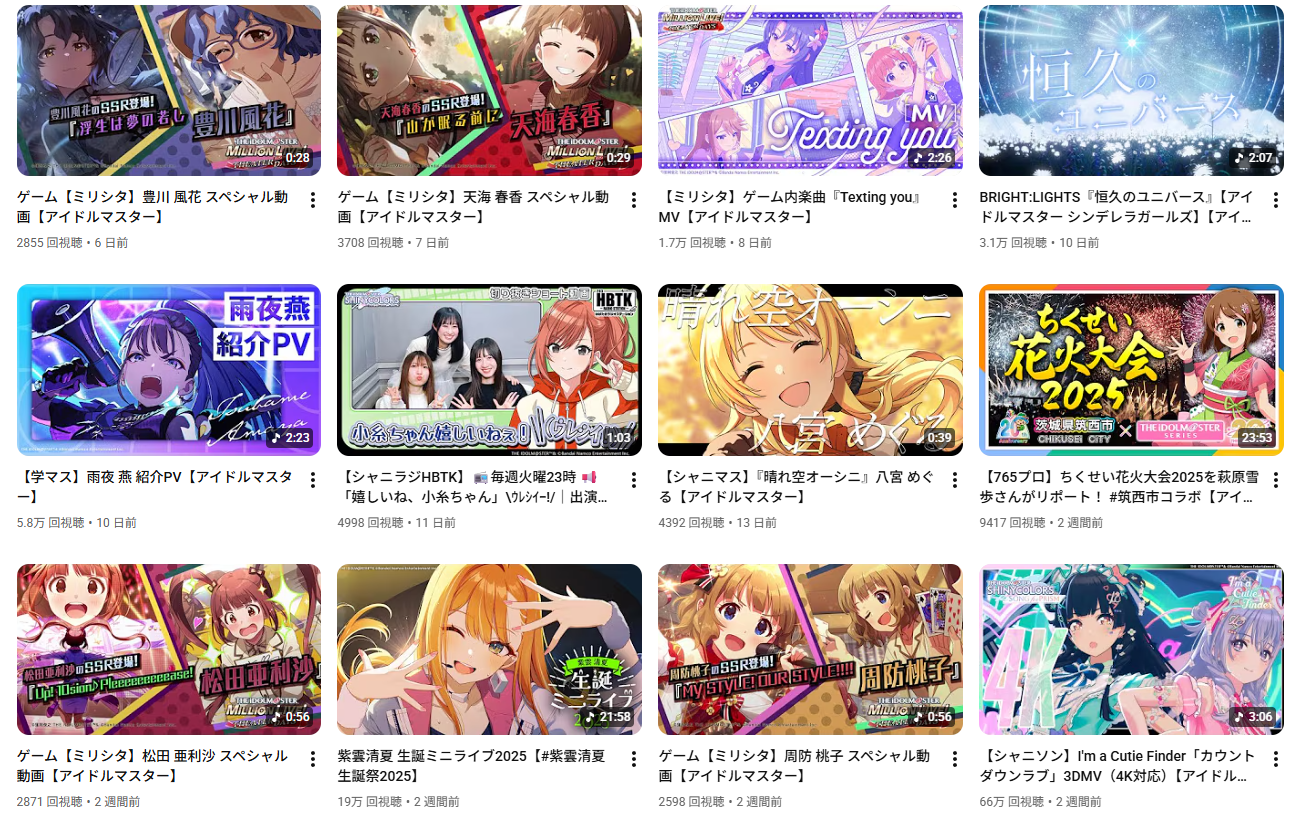Open more options for 天海春香 video
This screenshot has height=818, width=1299.
(x=633, y=200)
